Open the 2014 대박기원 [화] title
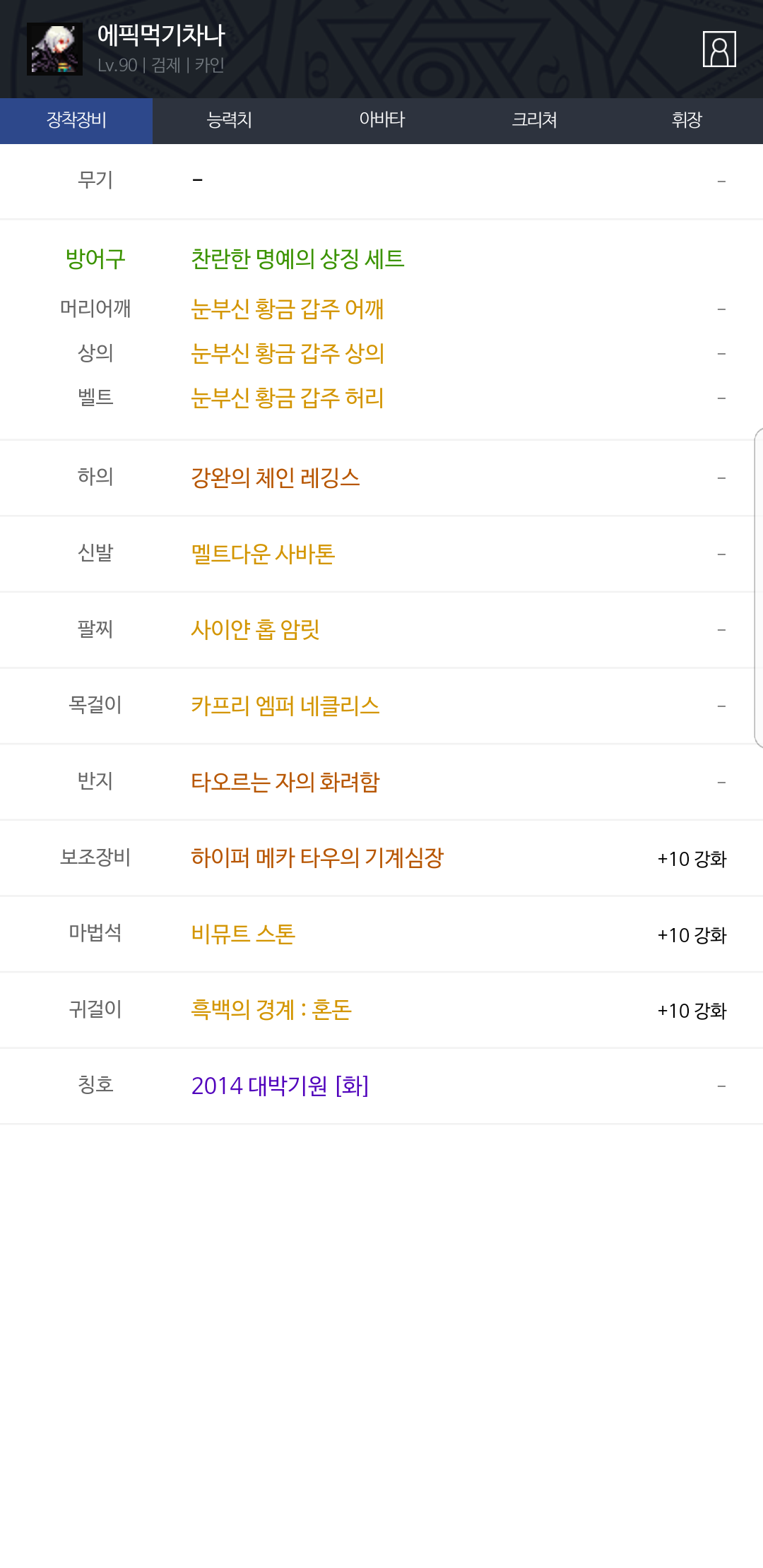The height and width of the screenshot is (1568, 763). pos(280,1086)
